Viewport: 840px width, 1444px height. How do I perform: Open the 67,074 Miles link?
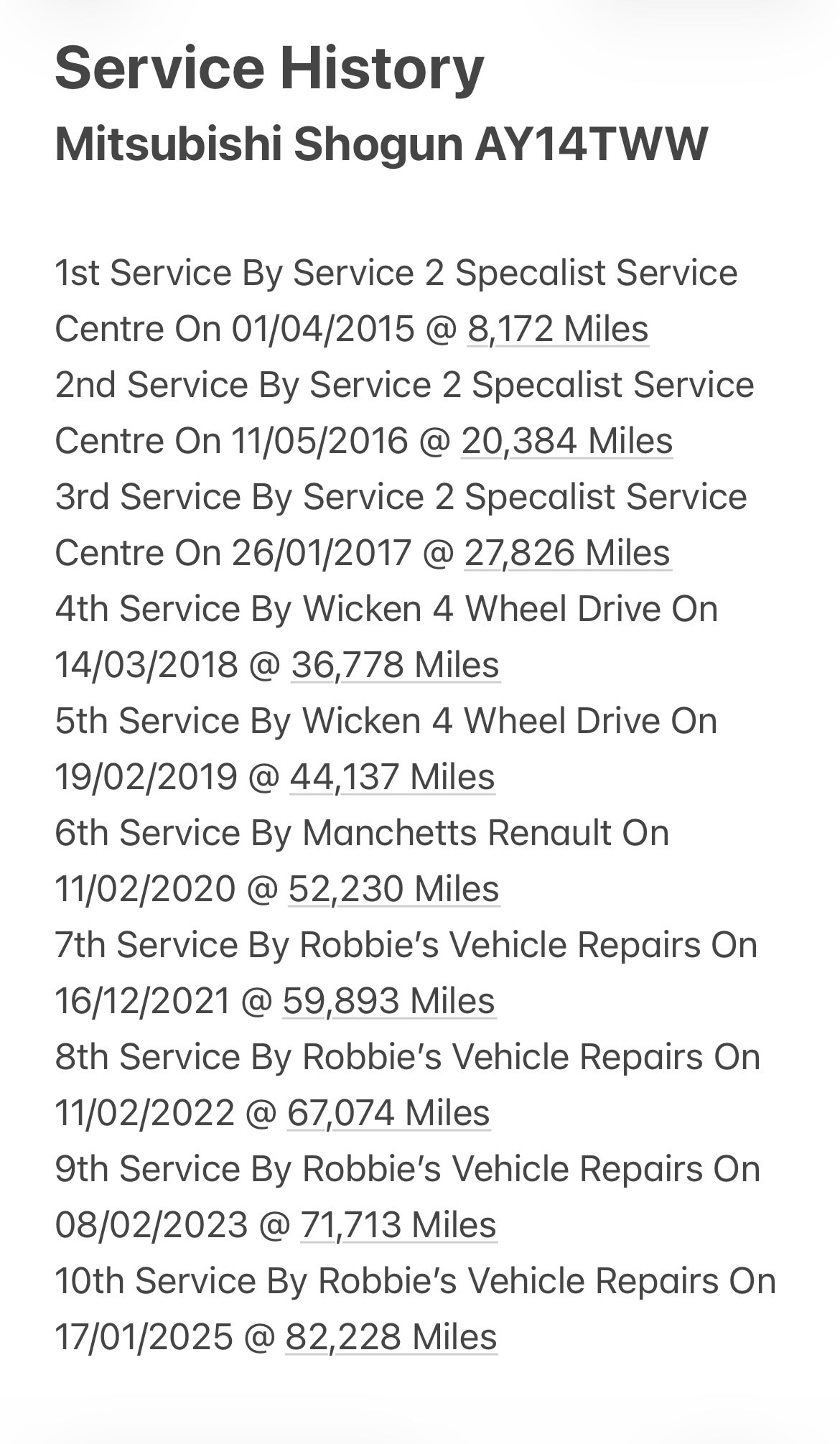(x=388, y=1114)
